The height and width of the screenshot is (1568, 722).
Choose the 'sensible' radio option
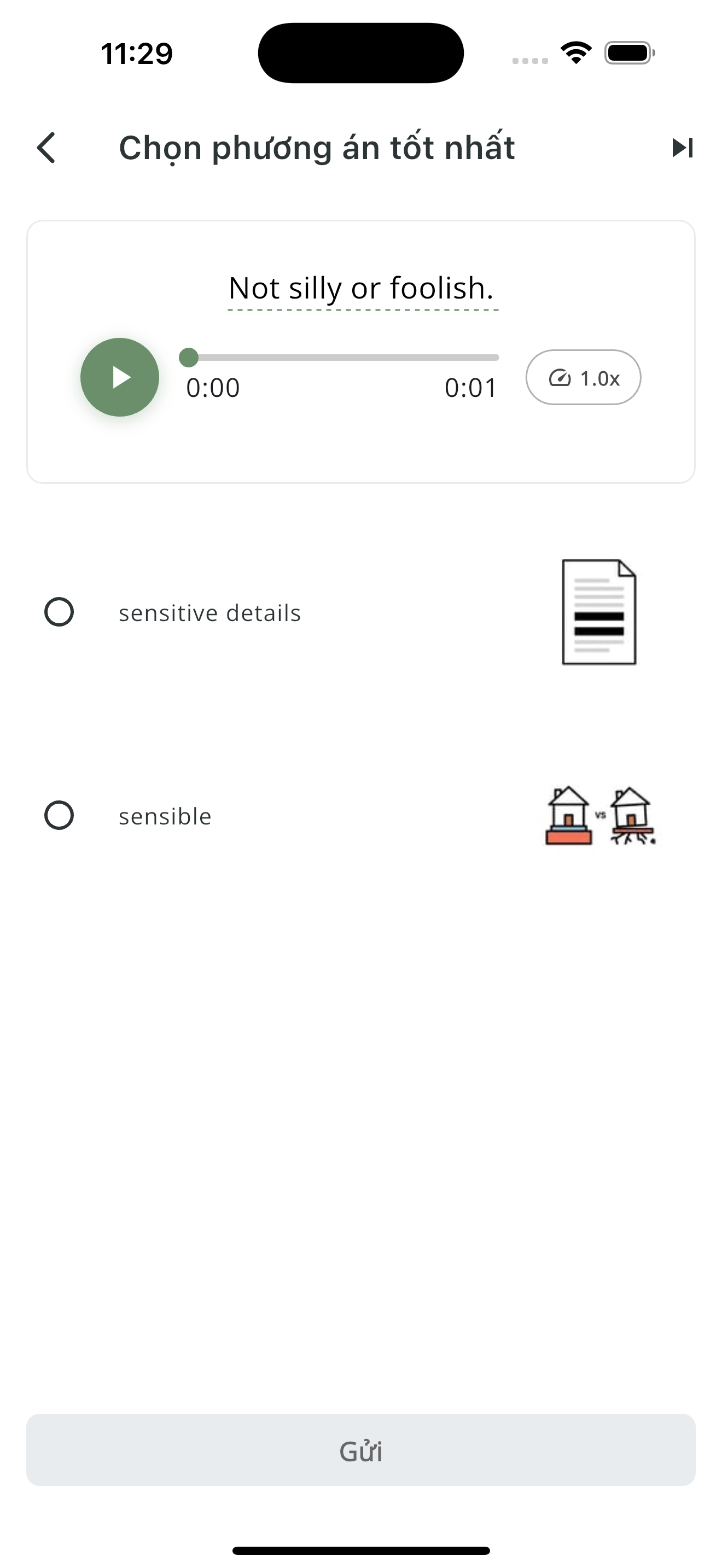pos(59,815)
